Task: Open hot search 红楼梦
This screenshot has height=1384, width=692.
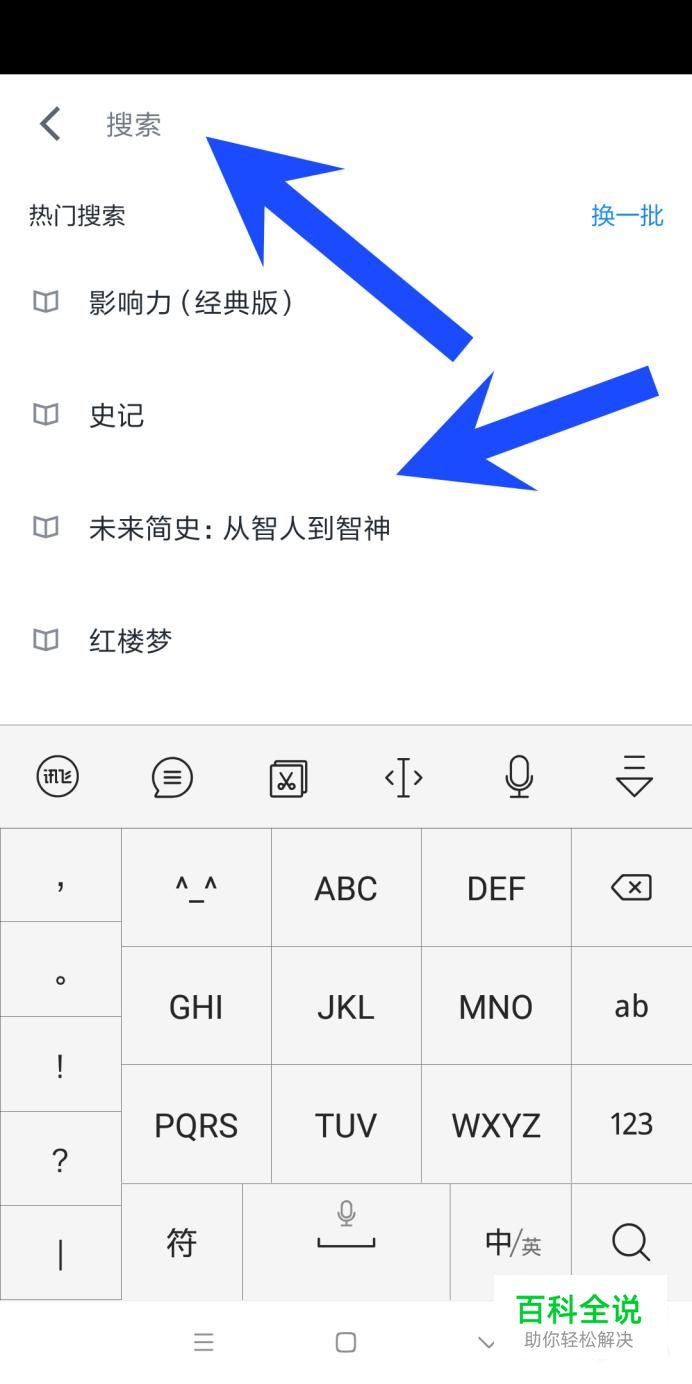Action: click(x=130, y=641)
